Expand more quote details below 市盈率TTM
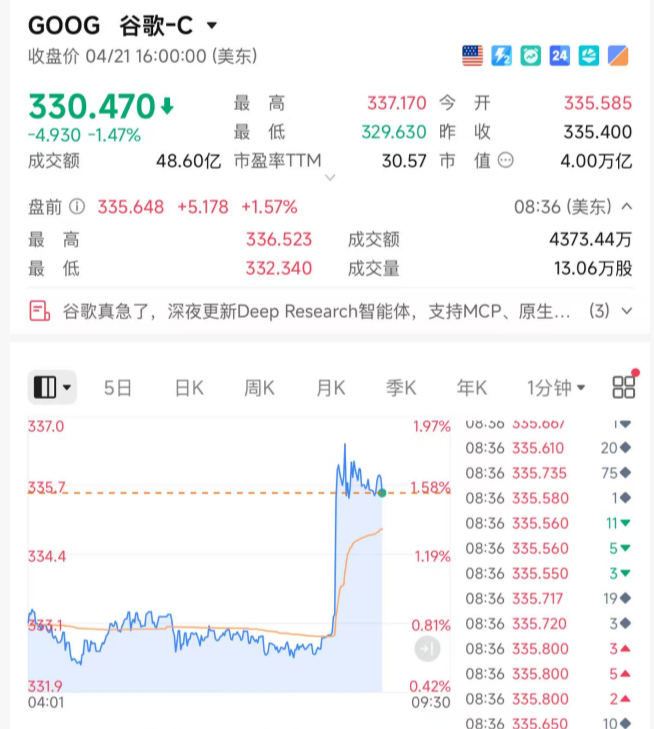This screenshot has height=729, width=654. pos(330,178)
